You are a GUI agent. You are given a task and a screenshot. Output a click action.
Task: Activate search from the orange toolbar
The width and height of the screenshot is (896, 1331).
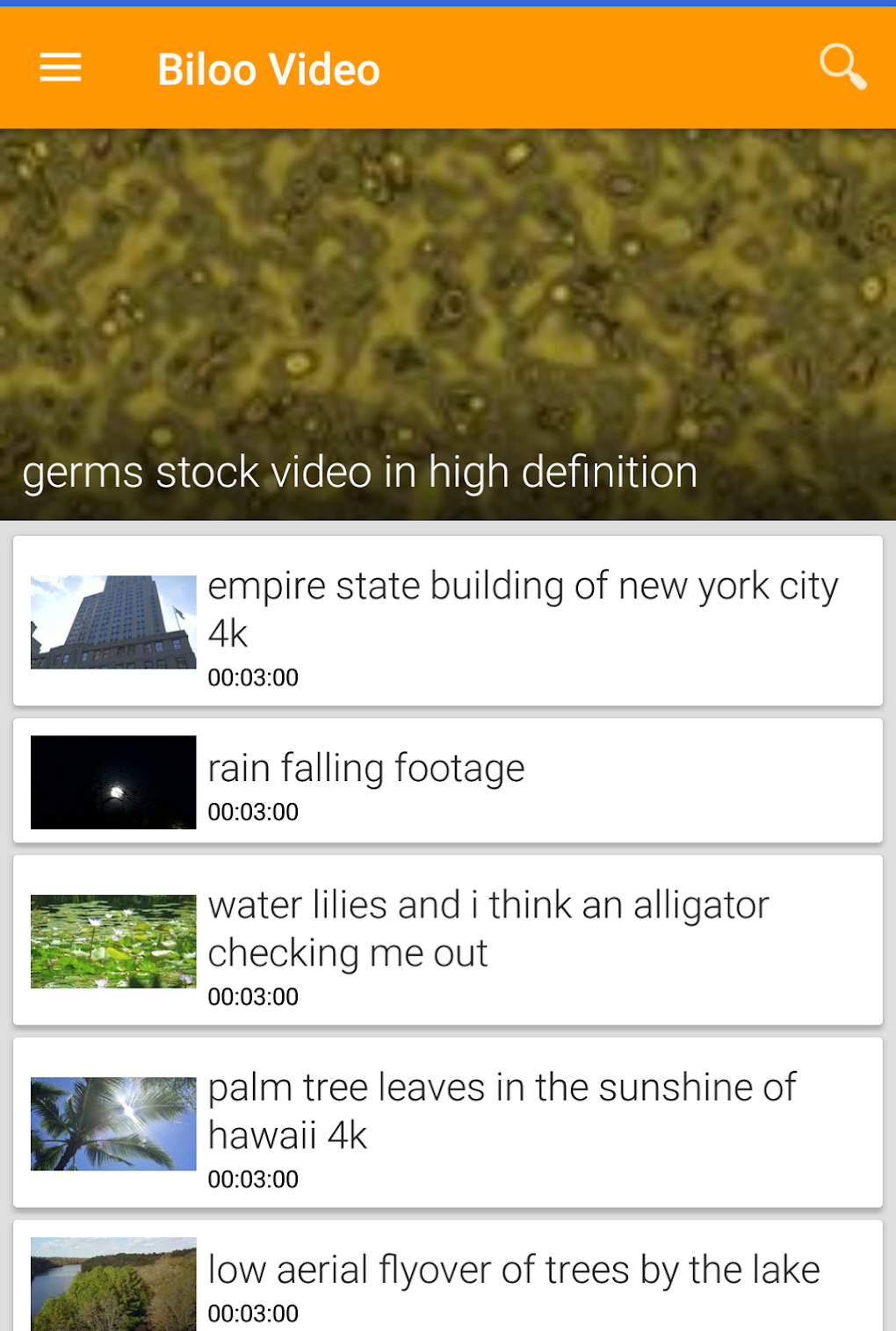point(841,67)
